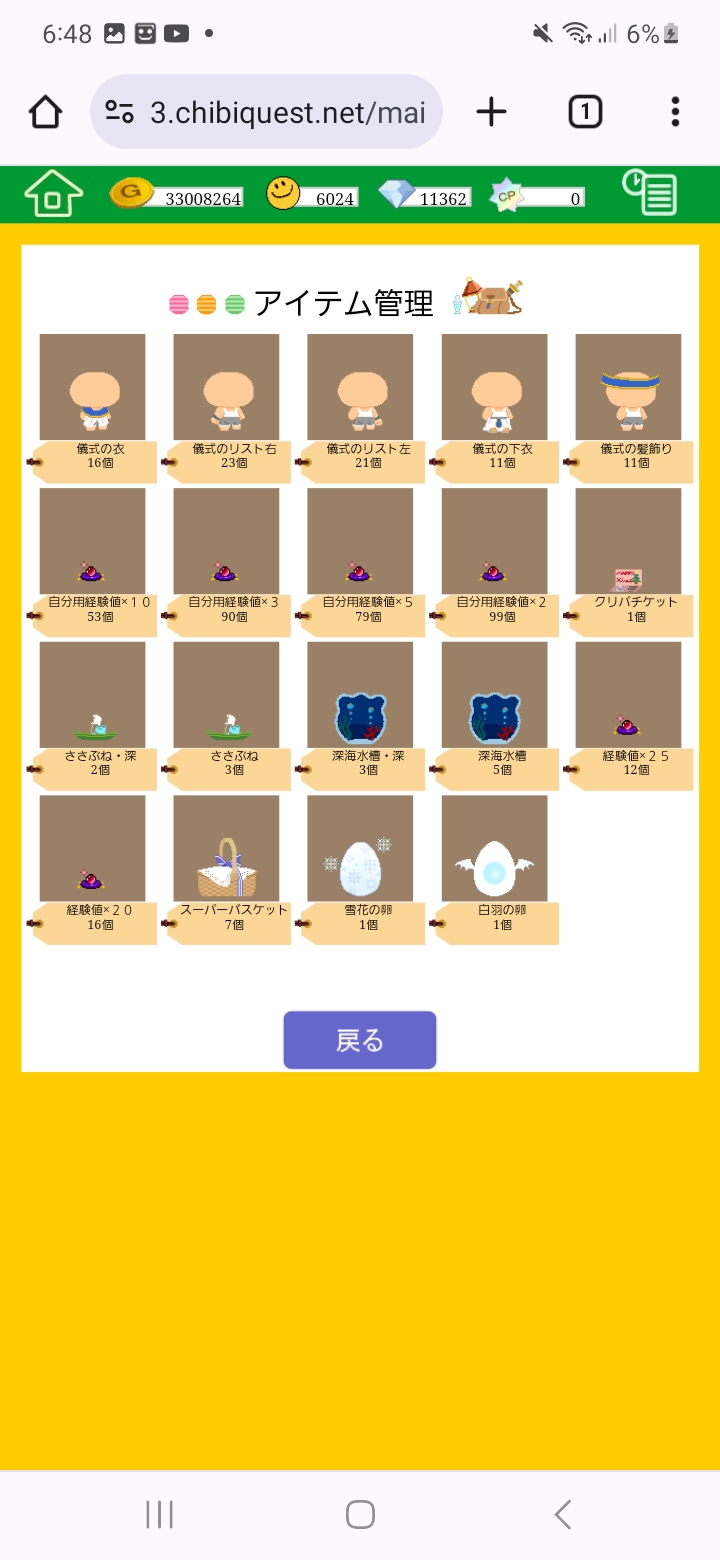This screenshot has width=720, height=1560.
Task: Tap the 戻る back button
Action: pos(359,1040)
